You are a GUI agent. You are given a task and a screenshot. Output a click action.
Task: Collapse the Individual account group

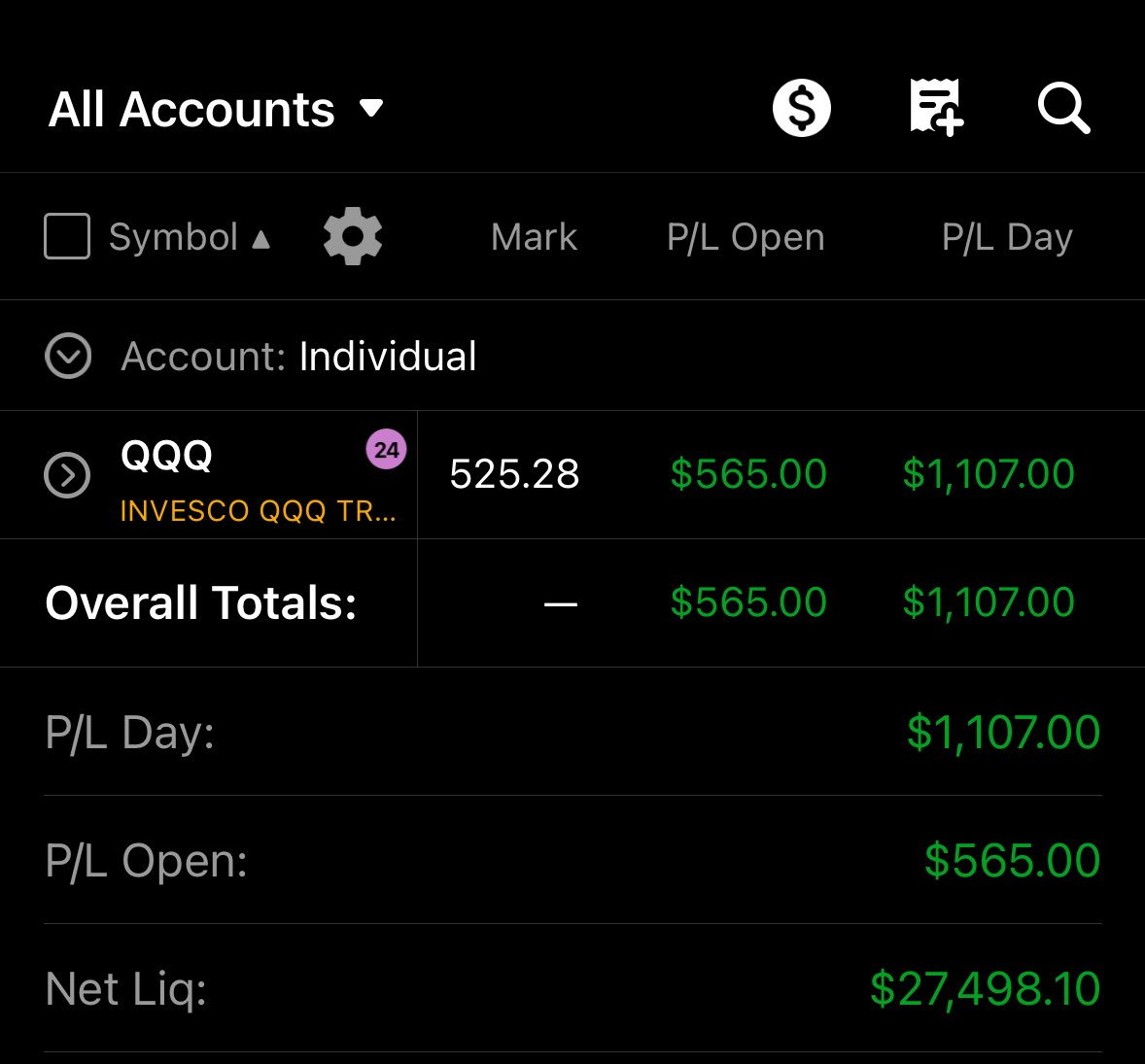pos(68,357)
